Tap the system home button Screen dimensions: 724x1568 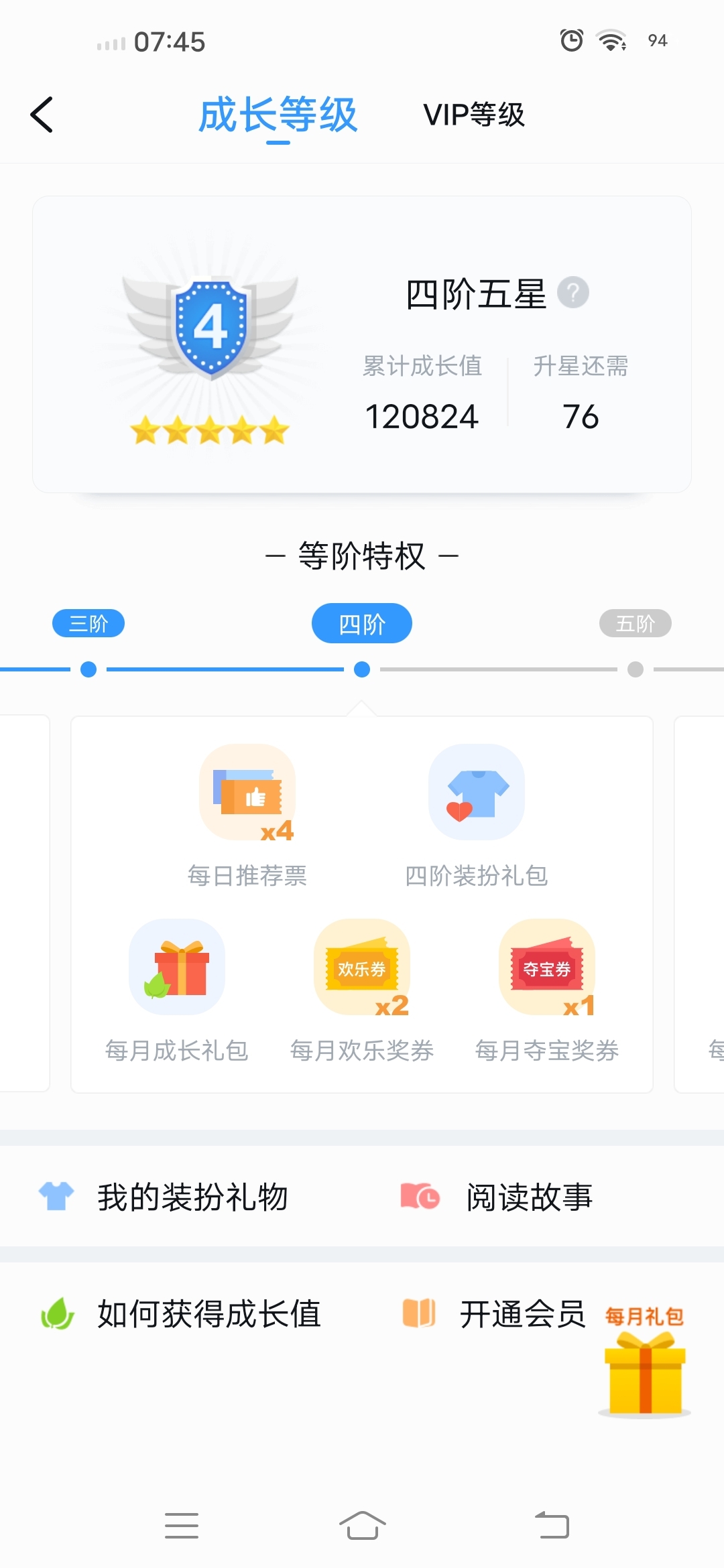[x=362, y=1526]
